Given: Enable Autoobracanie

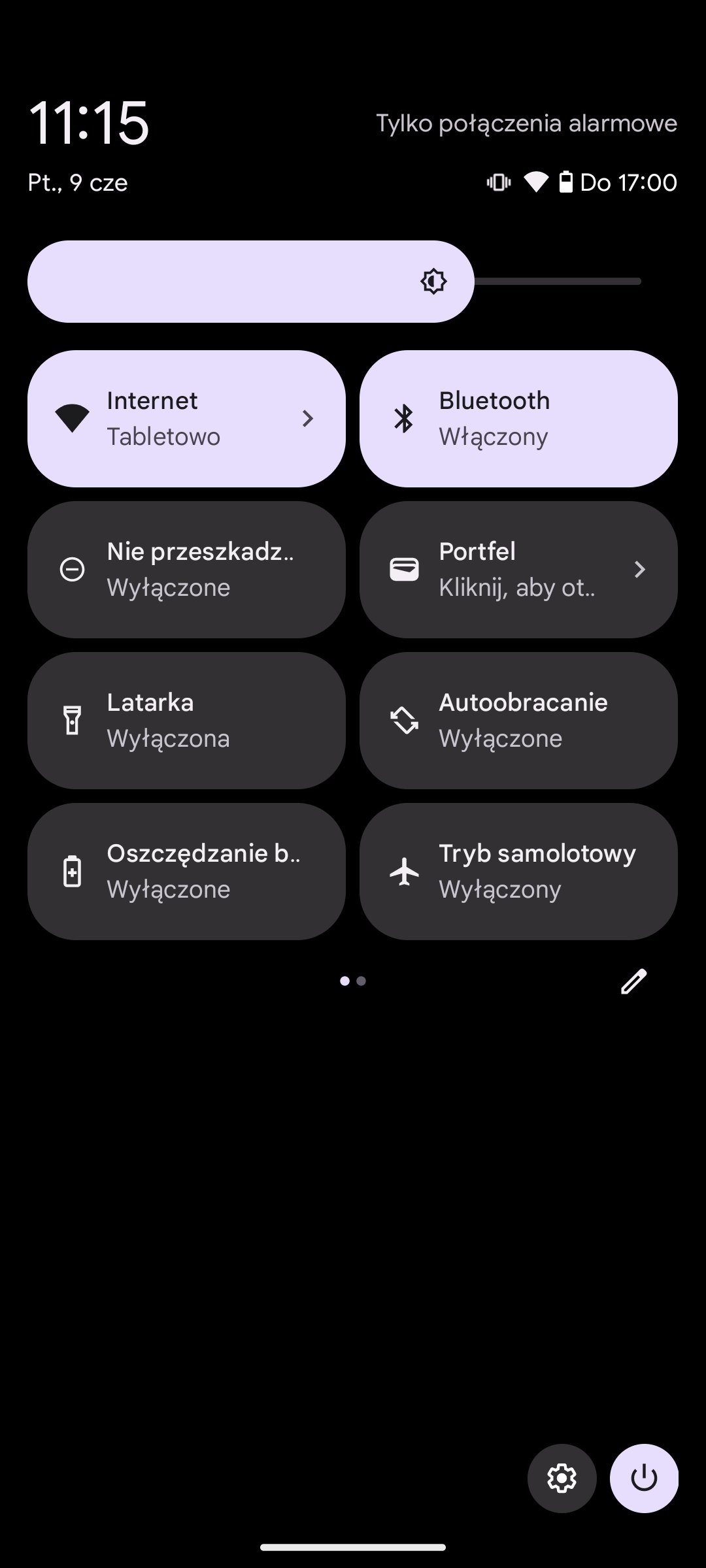Looking at the screenshot, I should tap(518, 721).
